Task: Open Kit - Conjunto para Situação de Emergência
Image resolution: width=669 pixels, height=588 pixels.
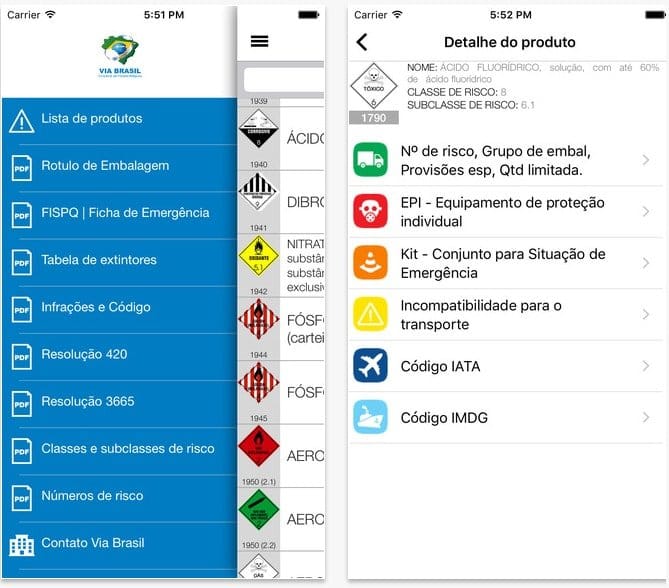Action: click(x=506, y=263)
